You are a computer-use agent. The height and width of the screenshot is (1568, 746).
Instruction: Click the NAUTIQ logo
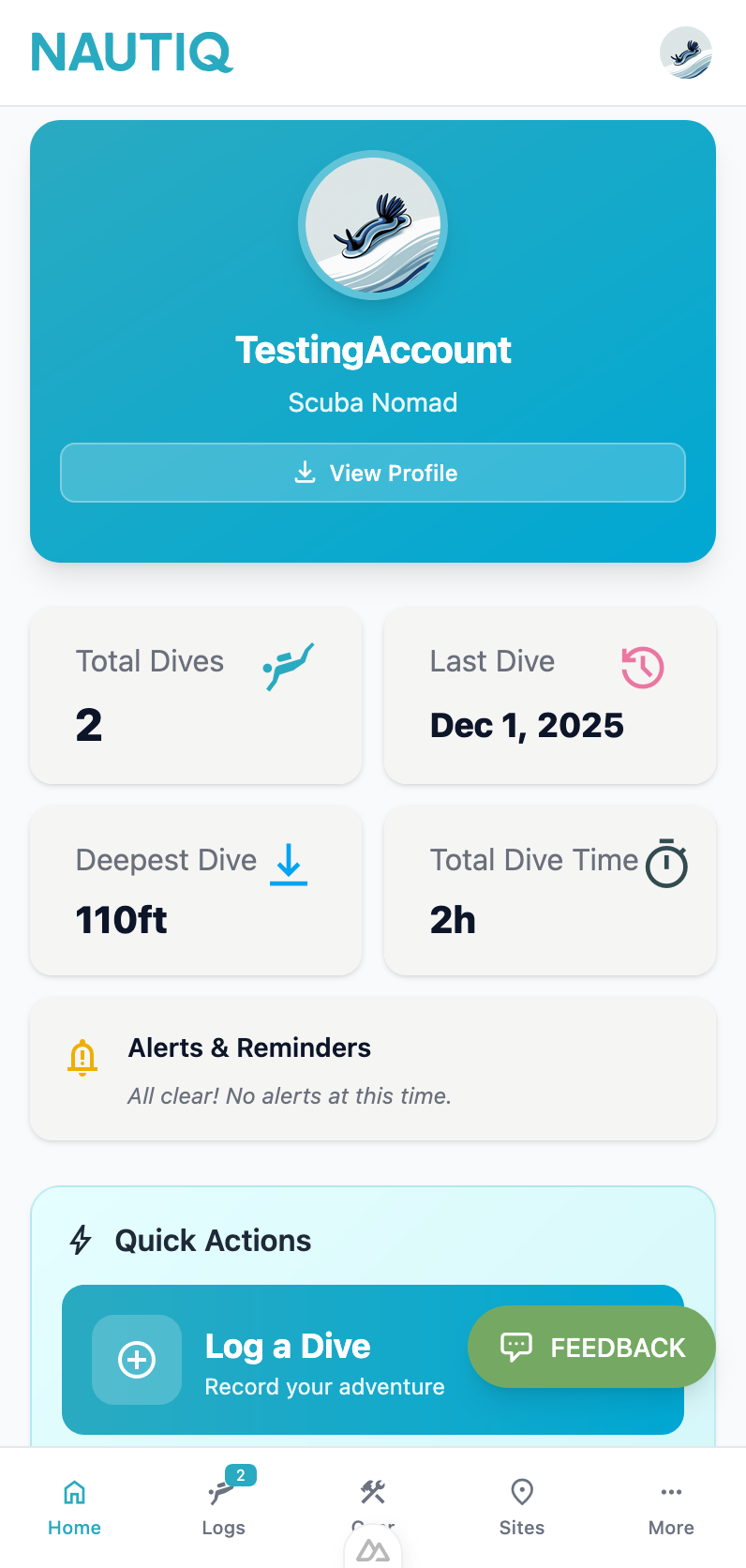(131, 53)
